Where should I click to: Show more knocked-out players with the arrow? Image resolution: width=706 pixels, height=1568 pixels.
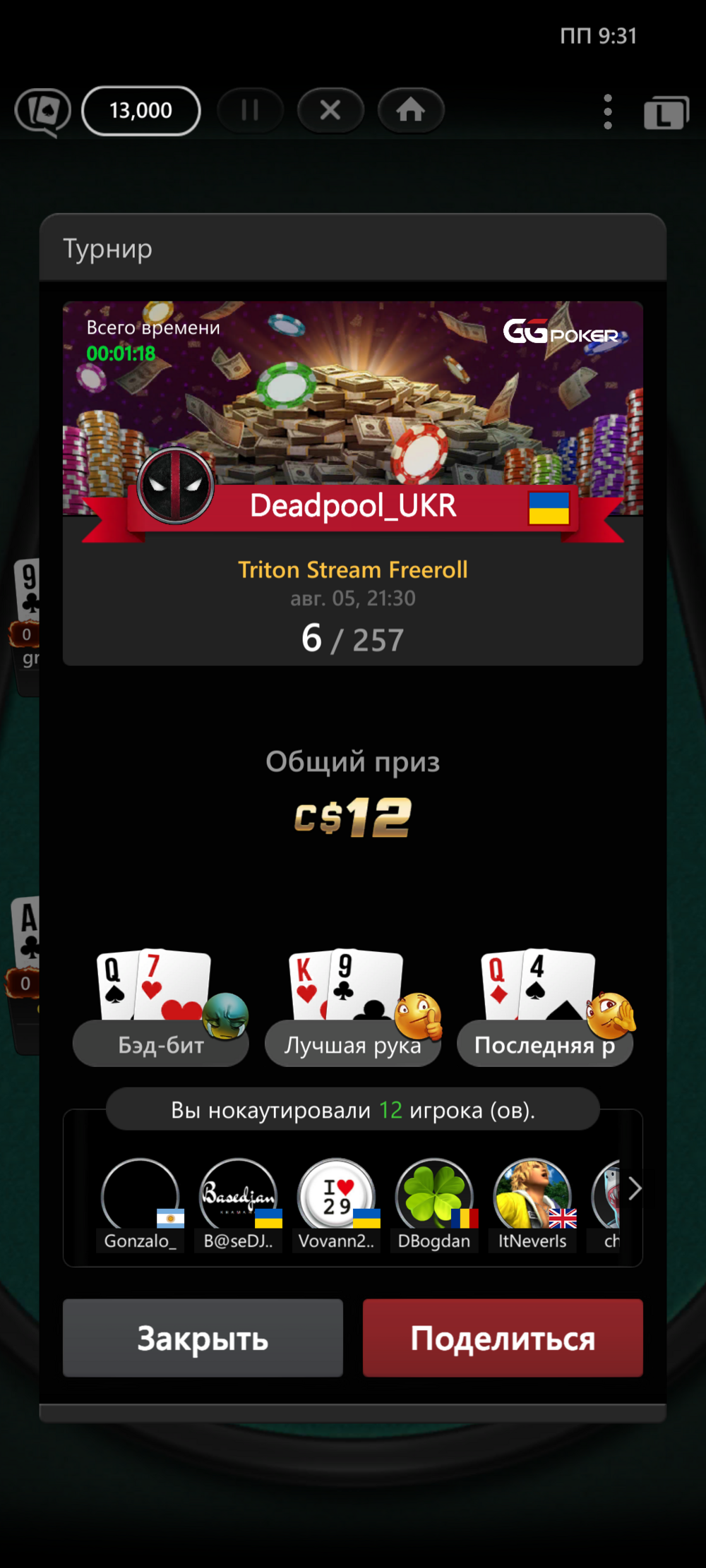tap(634, 1189)
